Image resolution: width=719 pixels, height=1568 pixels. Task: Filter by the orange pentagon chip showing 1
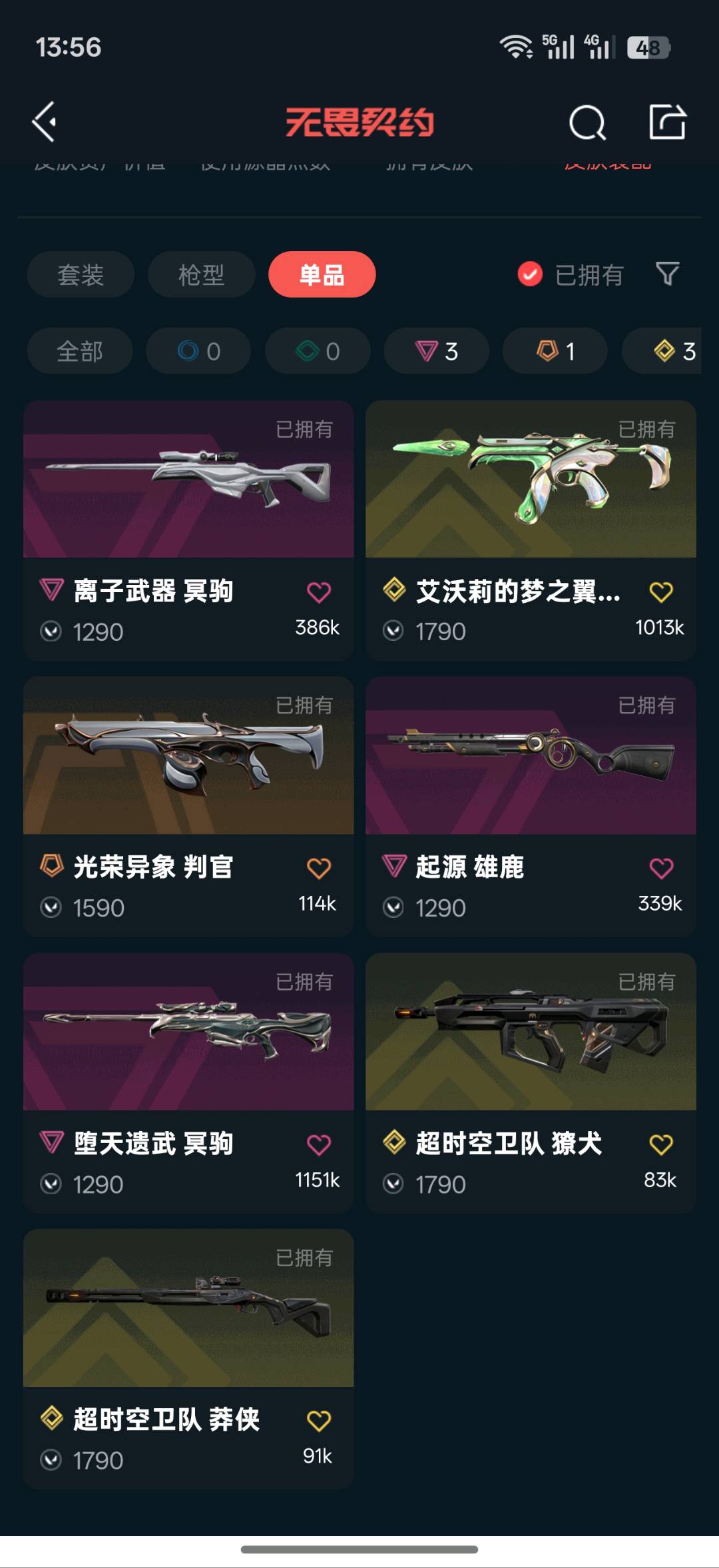(x=555, y=351)
